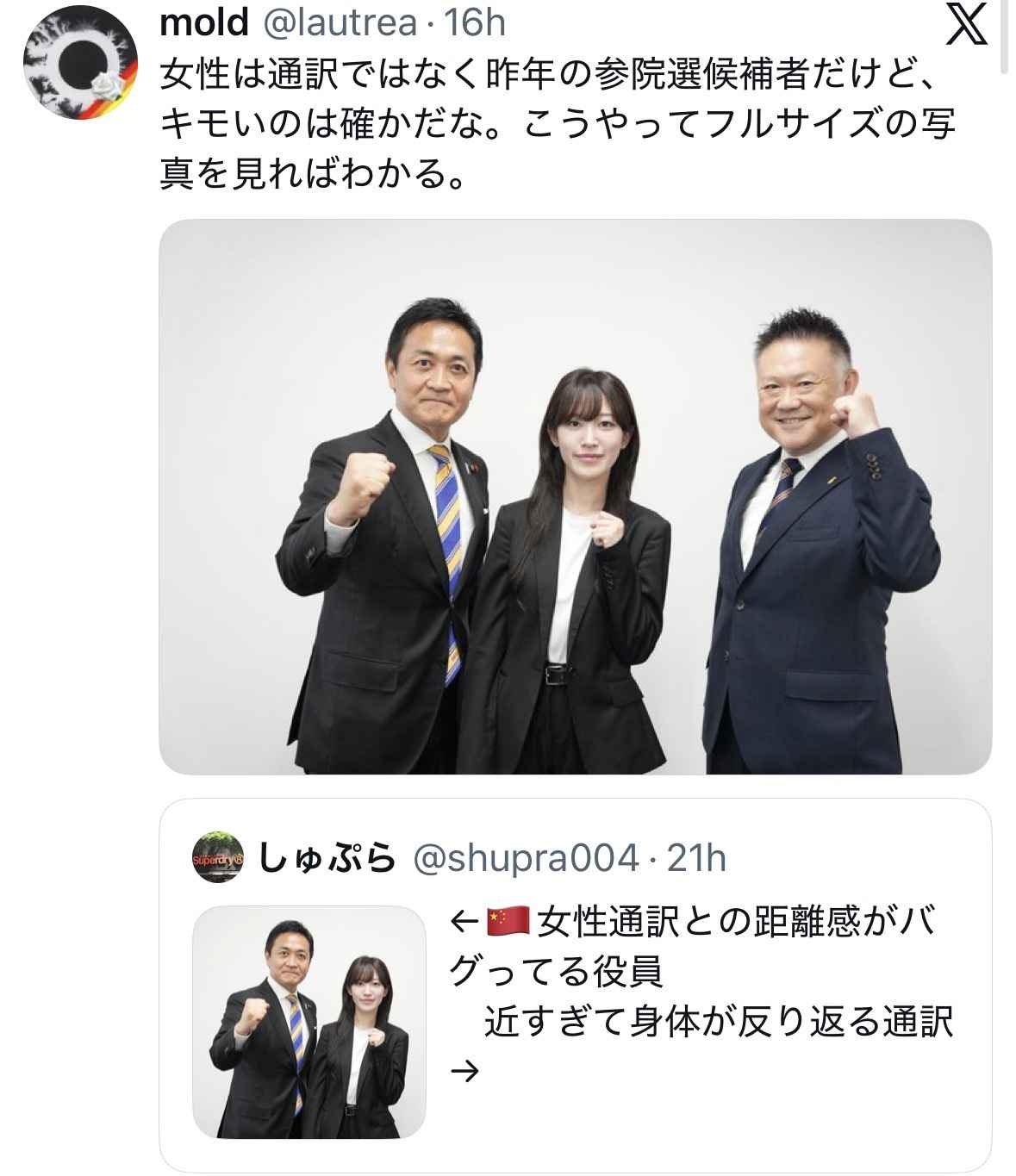Open the @lautrea username link

[x=339, y=23]
